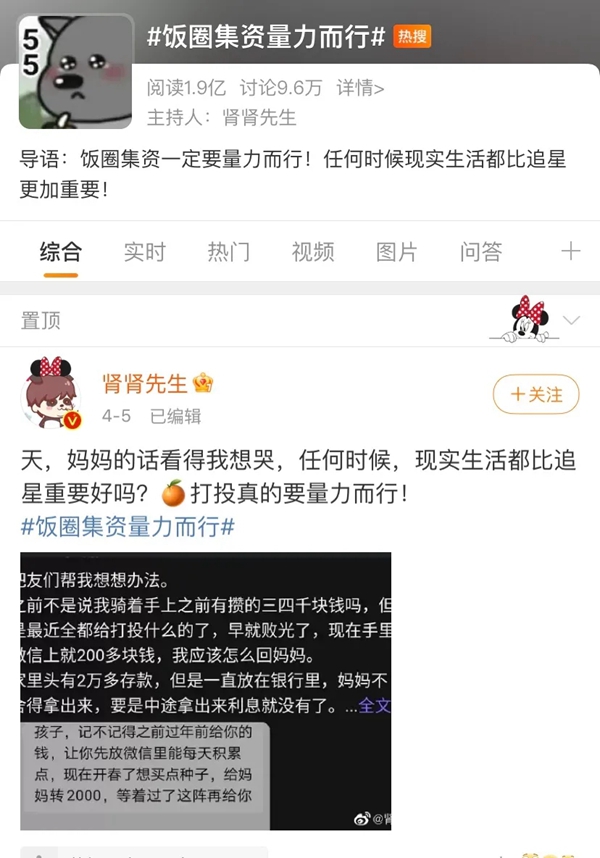Screen dimensions: 600x858
Task: Tap the topic's cartoon cover image
Action: 75,71
